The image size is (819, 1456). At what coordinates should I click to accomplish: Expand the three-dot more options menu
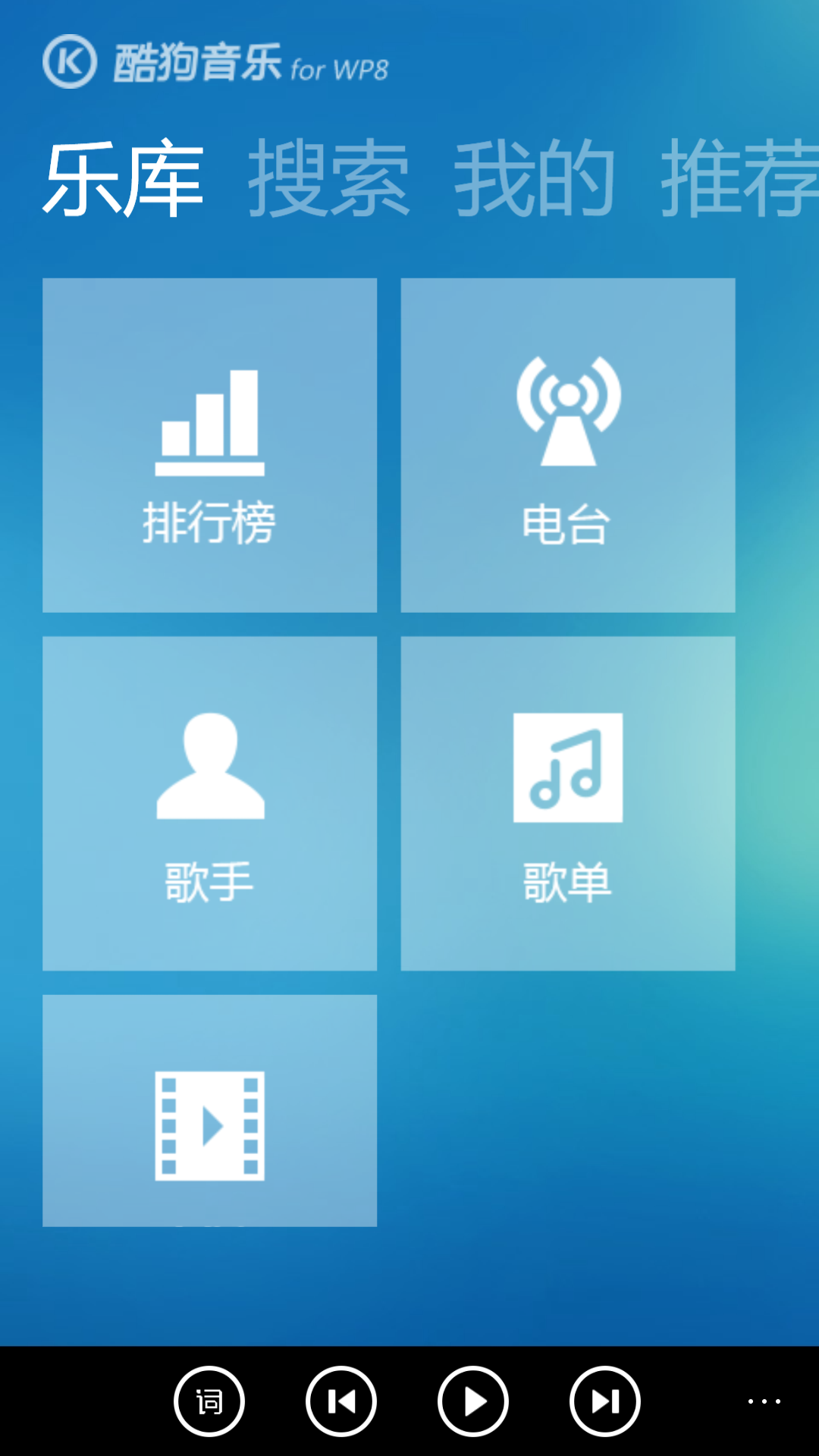click(764, 1401)
